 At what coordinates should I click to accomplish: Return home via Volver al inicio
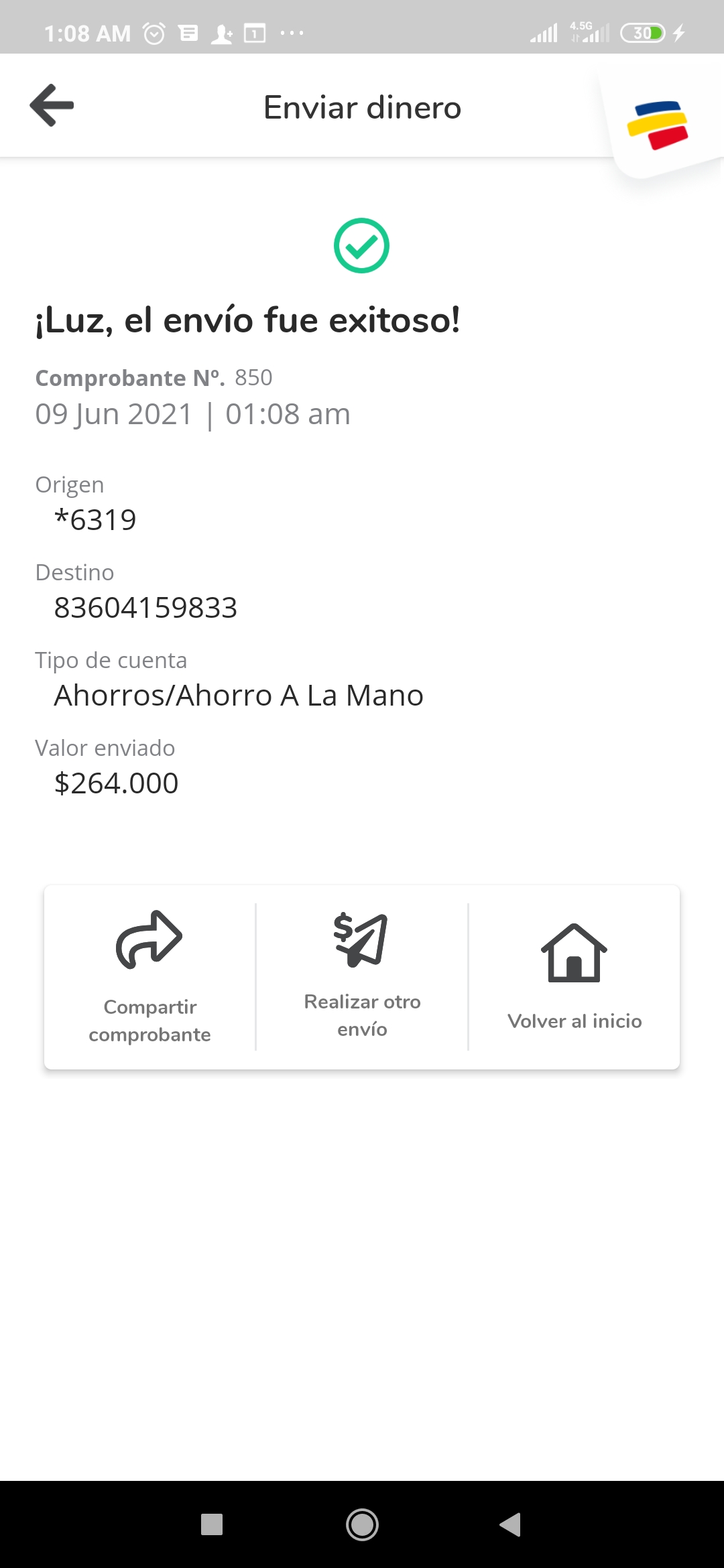pos(575,977)
